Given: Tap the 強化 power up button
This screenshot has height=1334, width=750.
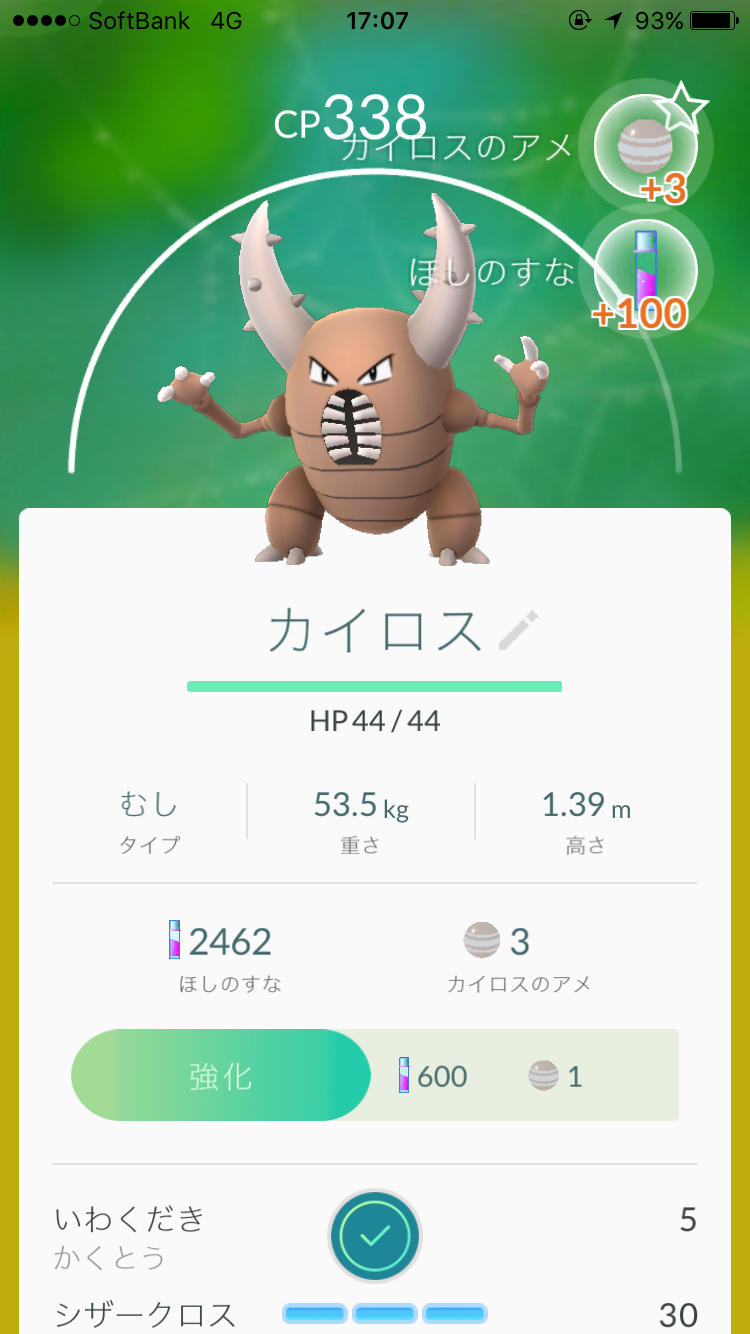Looking at the screenshot, I should point(220,1076).
